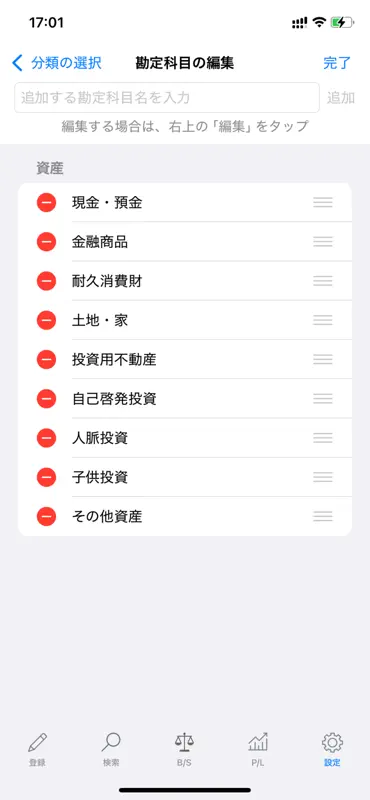The height and width of the screenshot is (800, 370).
Task: Remove 投資用不動産 from the list
Action: [46, 360]
